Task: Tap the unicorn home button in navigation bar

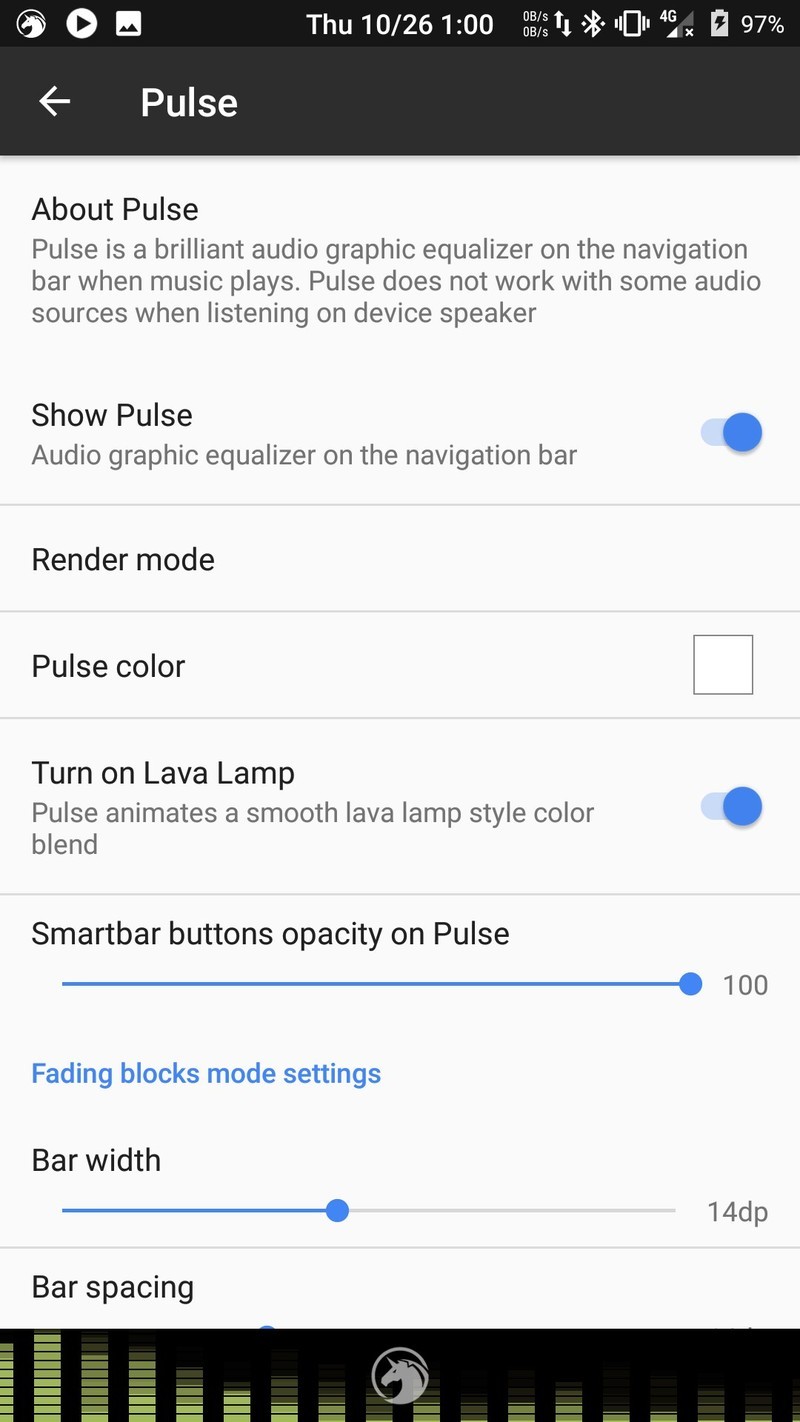Action: (400, 1376)
